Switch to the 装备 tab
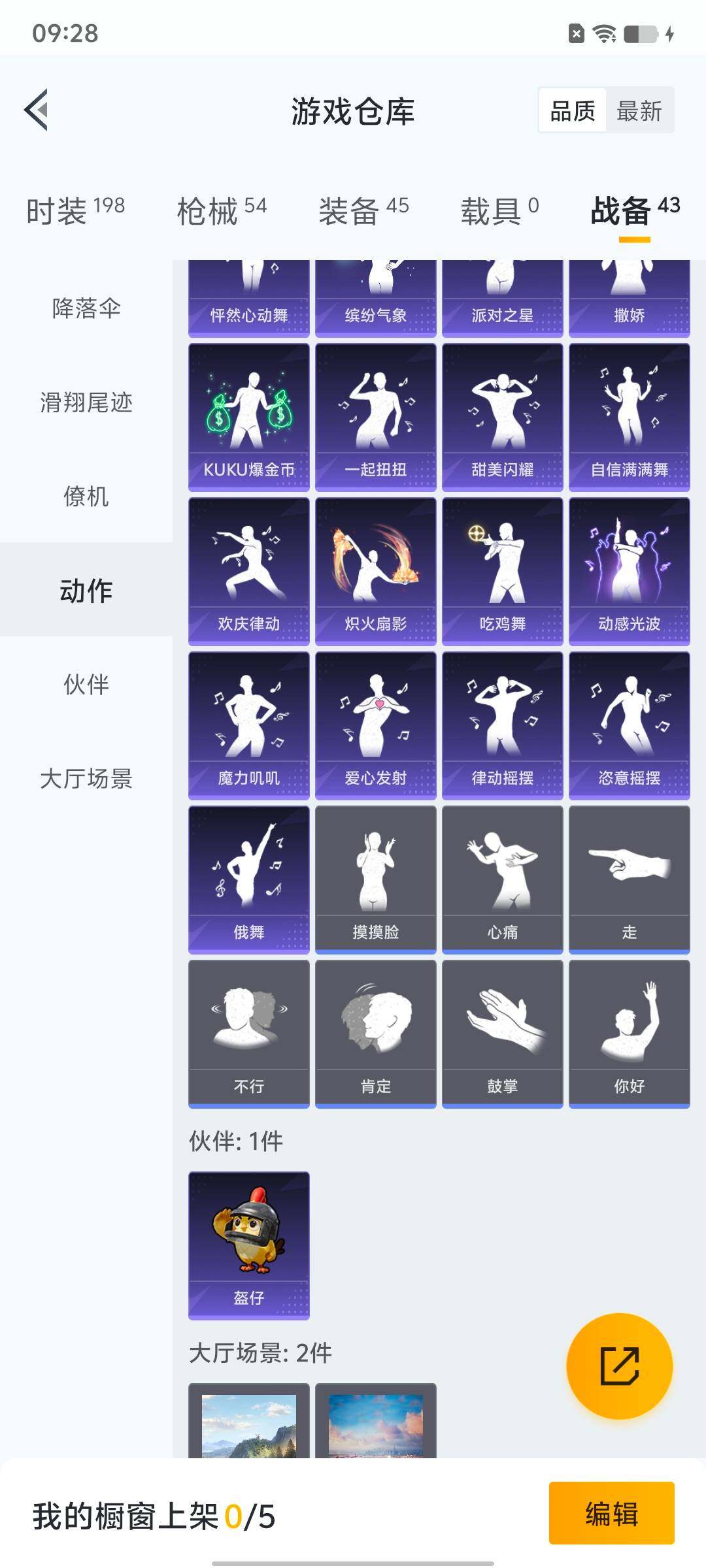706x1568 pixels. click(363, 210)
